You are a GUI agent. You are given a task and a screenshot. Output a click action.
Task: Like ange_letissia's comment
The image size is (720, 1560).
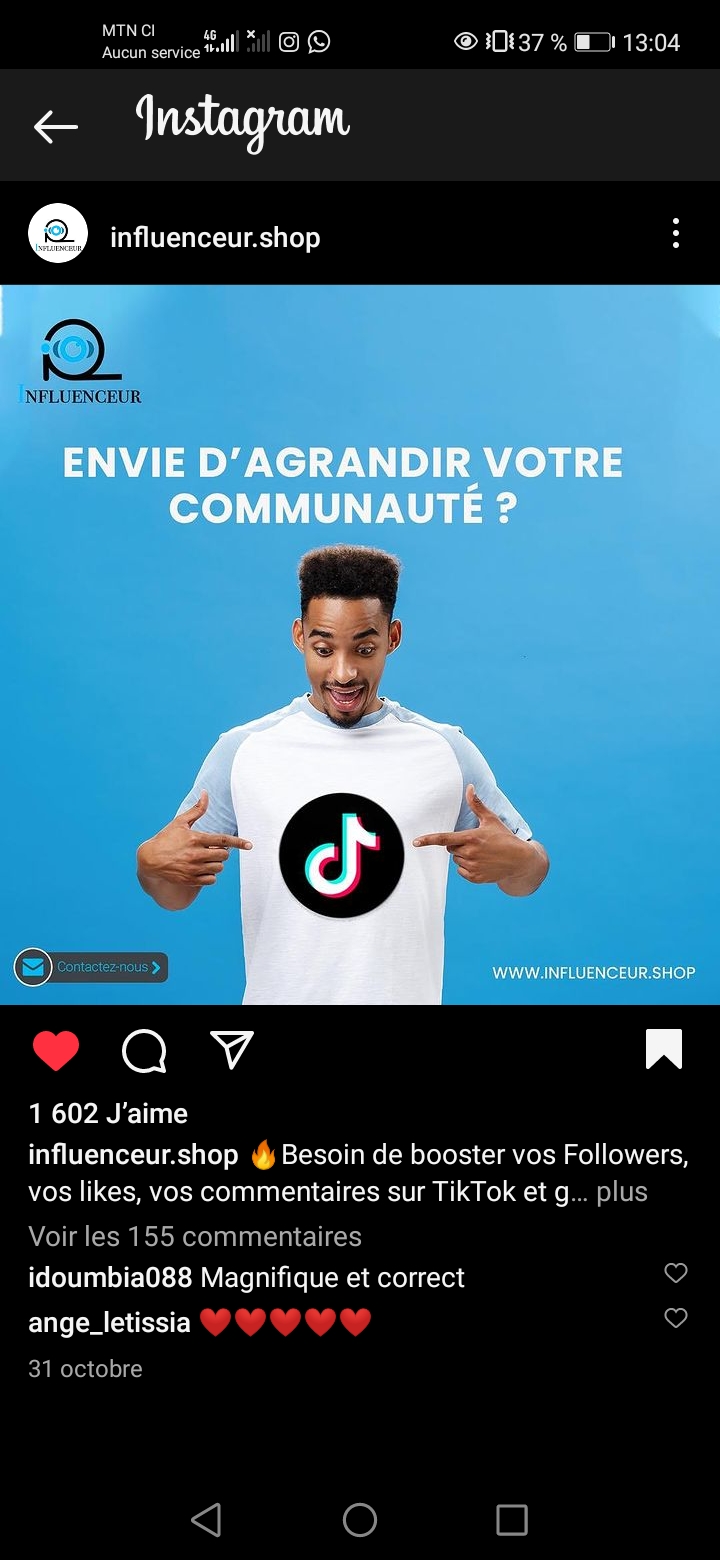[x=676, y=1318]
